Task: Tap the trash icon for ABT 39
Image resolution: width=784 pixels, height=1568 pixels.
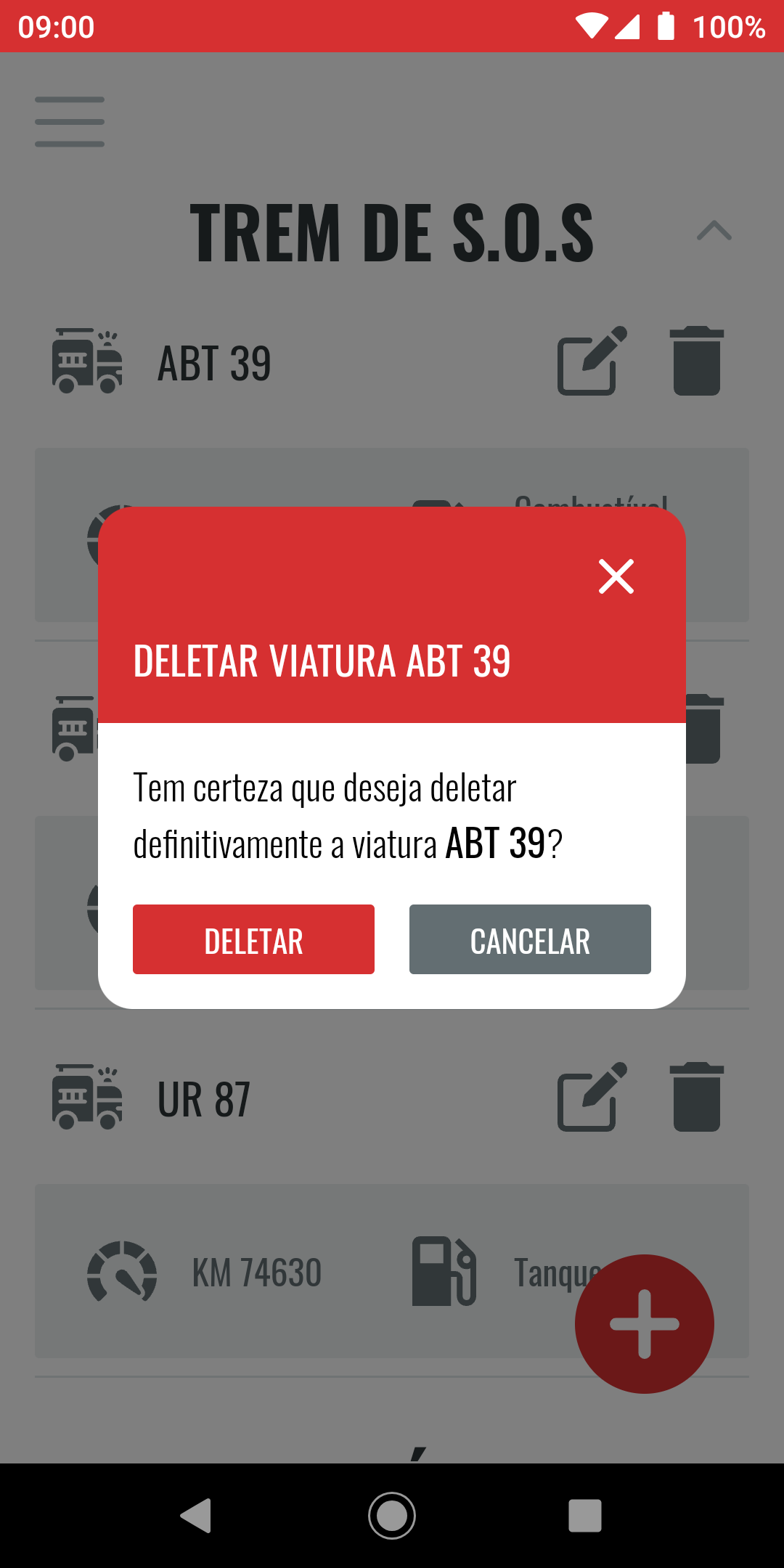Action: coord(696,362)
